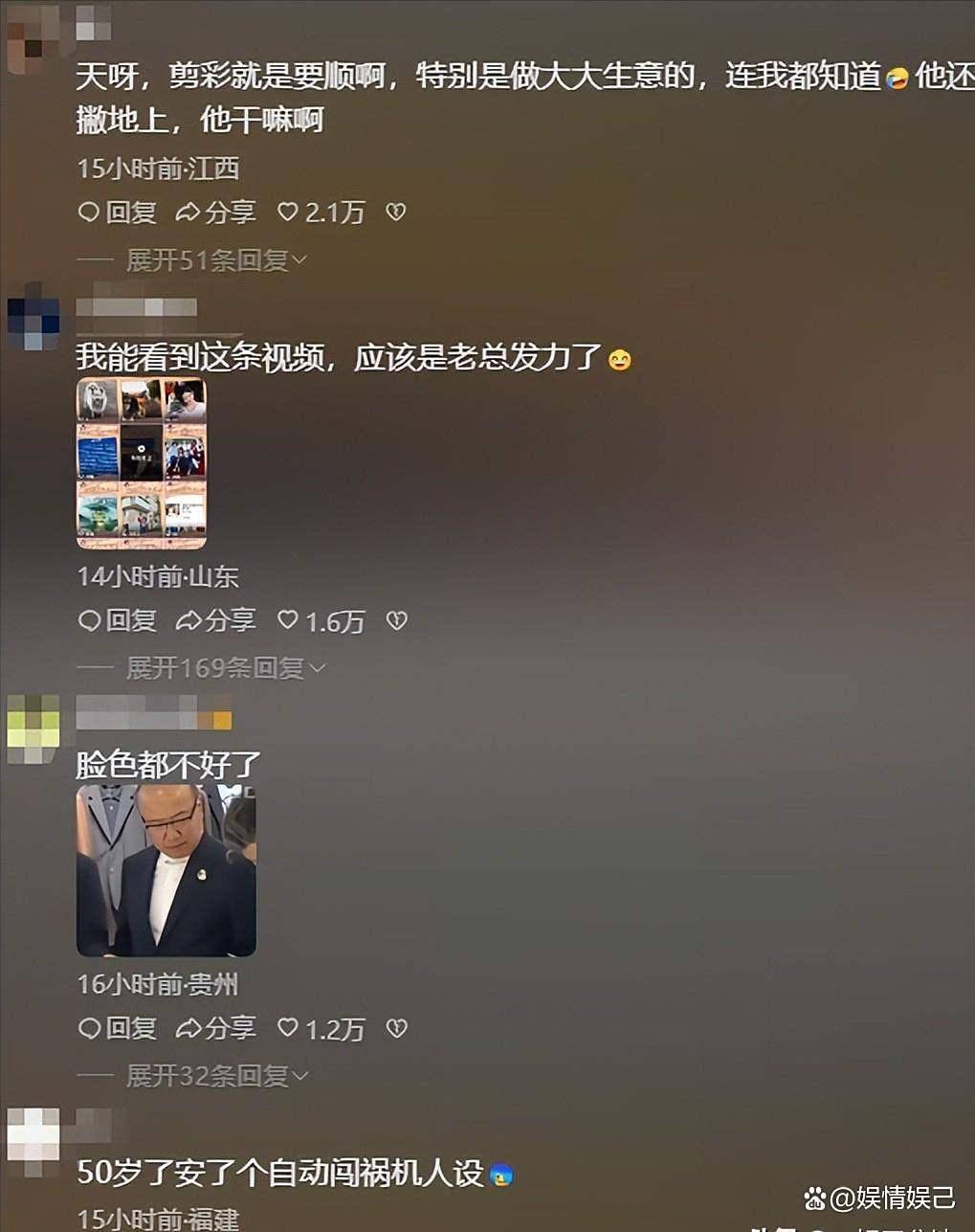Like the comment with 2.1万 likes
Image resolution: width=975 pixels, height=1232 pixels.
[x=320, y=212]
